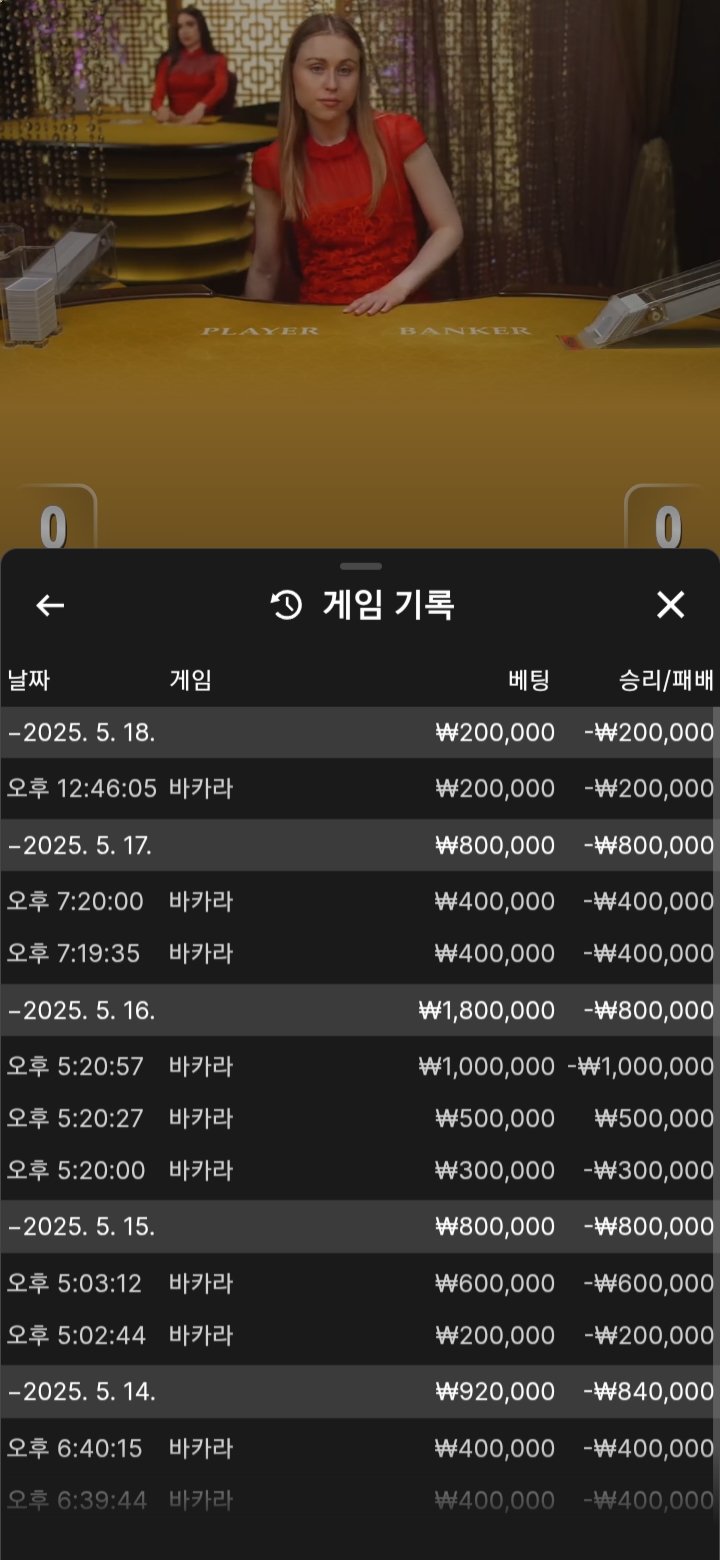Open the 오후 12:46:05 바카라 record
Screen dimensions: 720x1560
click(360, 789)
